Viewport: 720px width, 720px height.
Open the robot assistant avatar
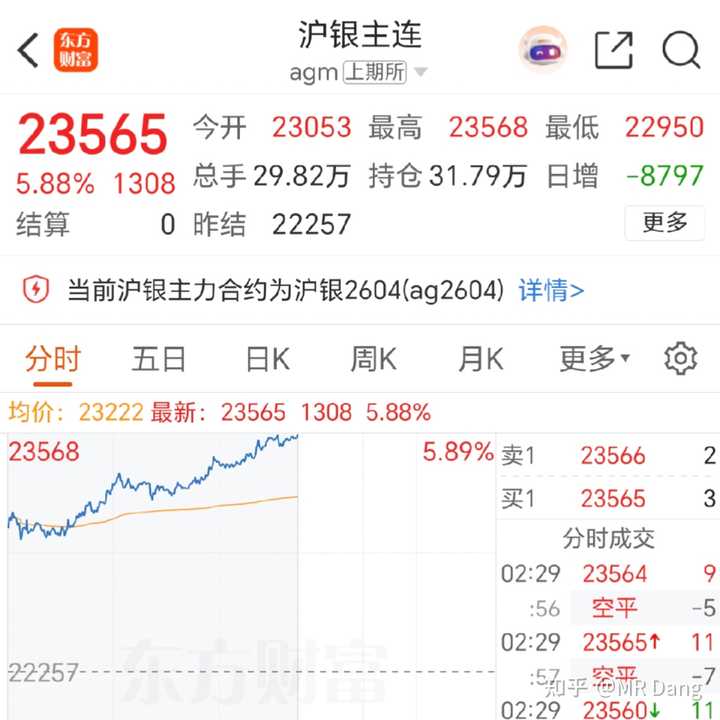[x=543, y=49]
